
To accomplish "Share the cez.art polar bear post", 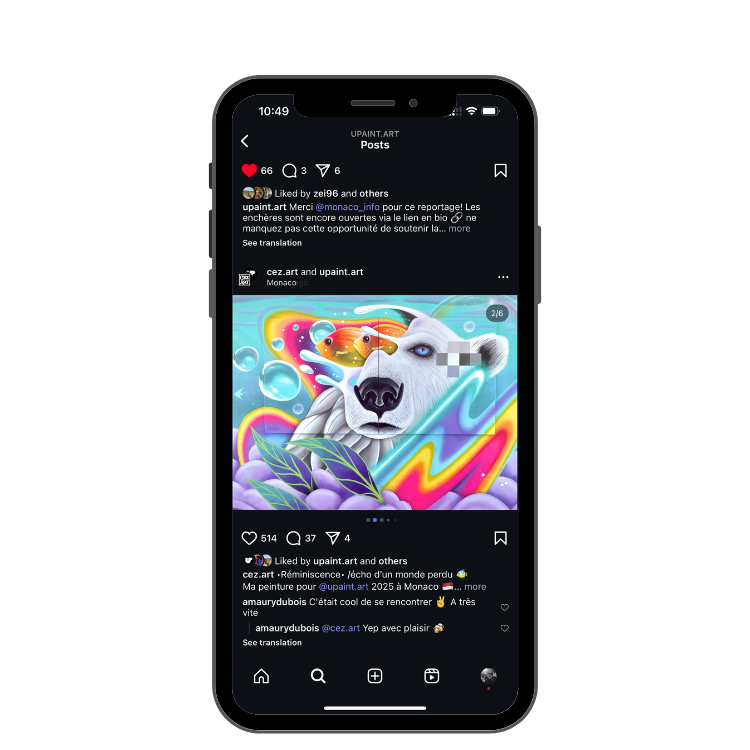I will [x=333, y=538].
